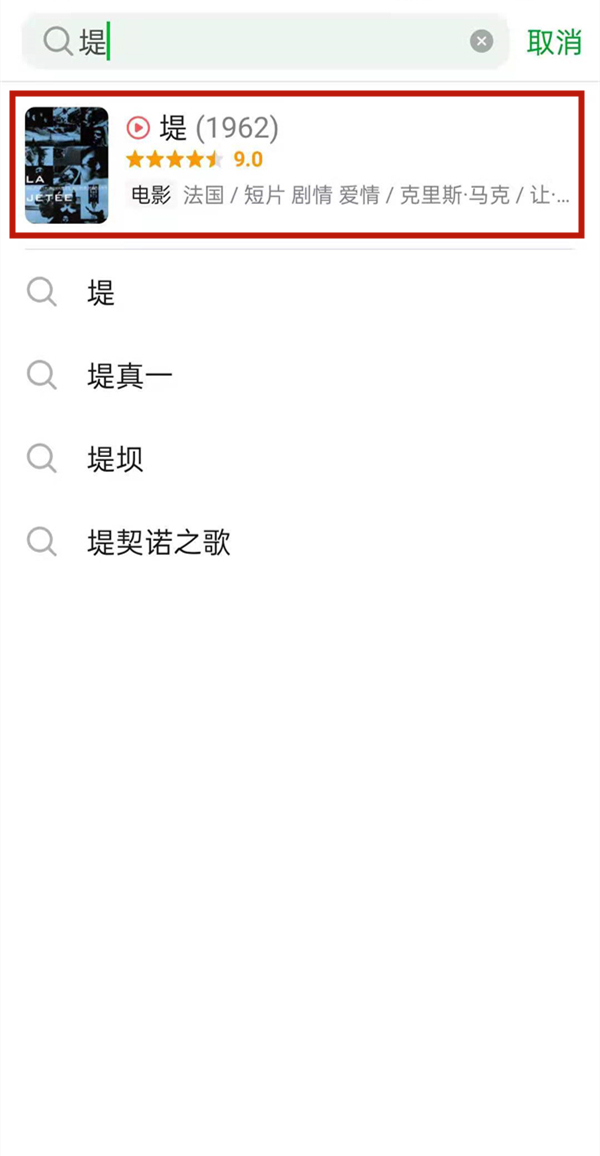
Task: Open the movie result 堤 (1962)
Action: [296, 165]
